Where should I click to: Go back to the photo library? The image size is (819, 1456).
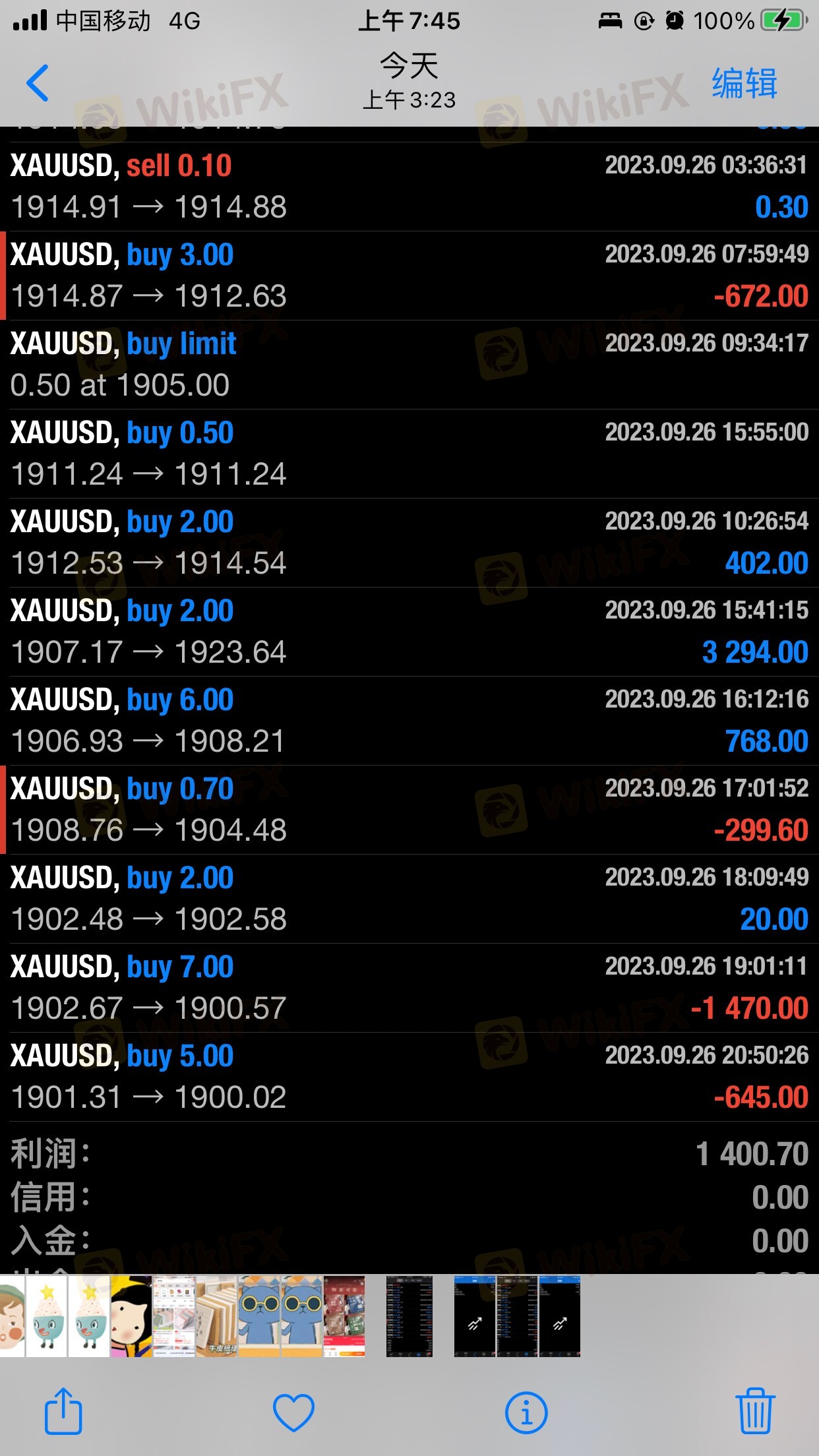tap(38, 83)
